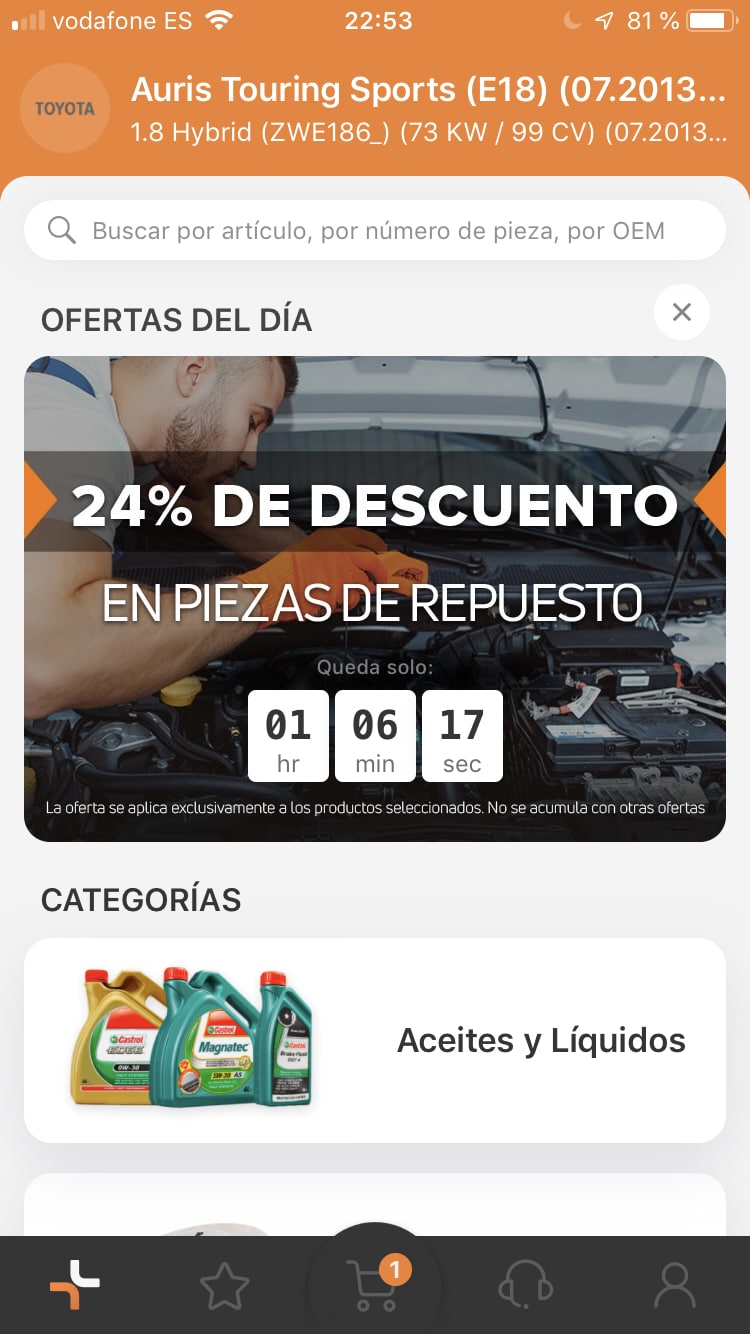
Task: Select the Auris Touring Sports vehicle title
Action: pos(430,89)
